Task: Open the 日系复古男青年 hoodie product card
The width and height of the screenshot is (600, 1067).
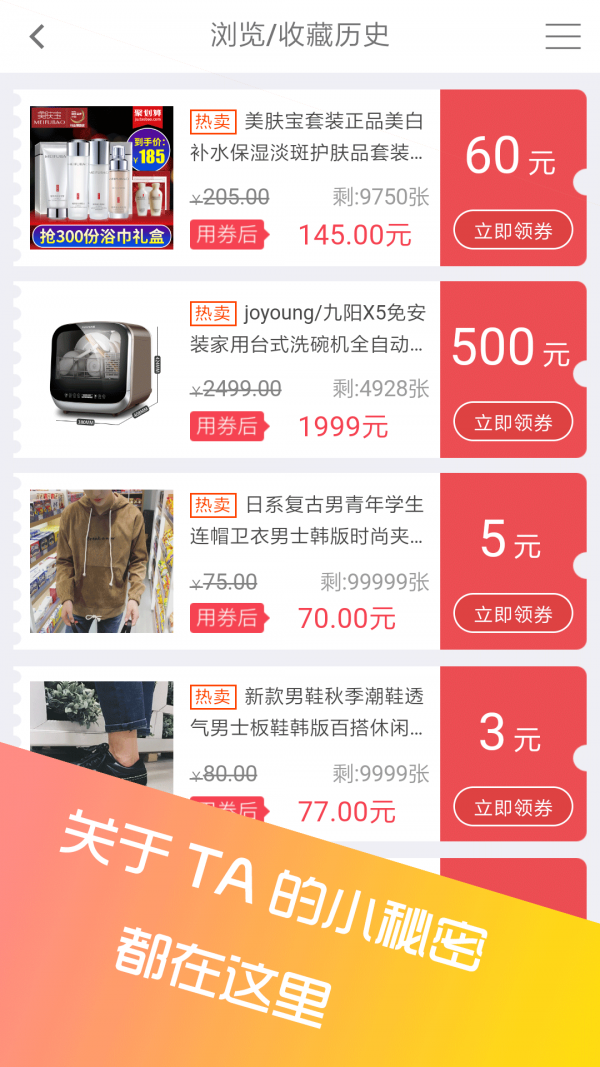Action: 306,521
